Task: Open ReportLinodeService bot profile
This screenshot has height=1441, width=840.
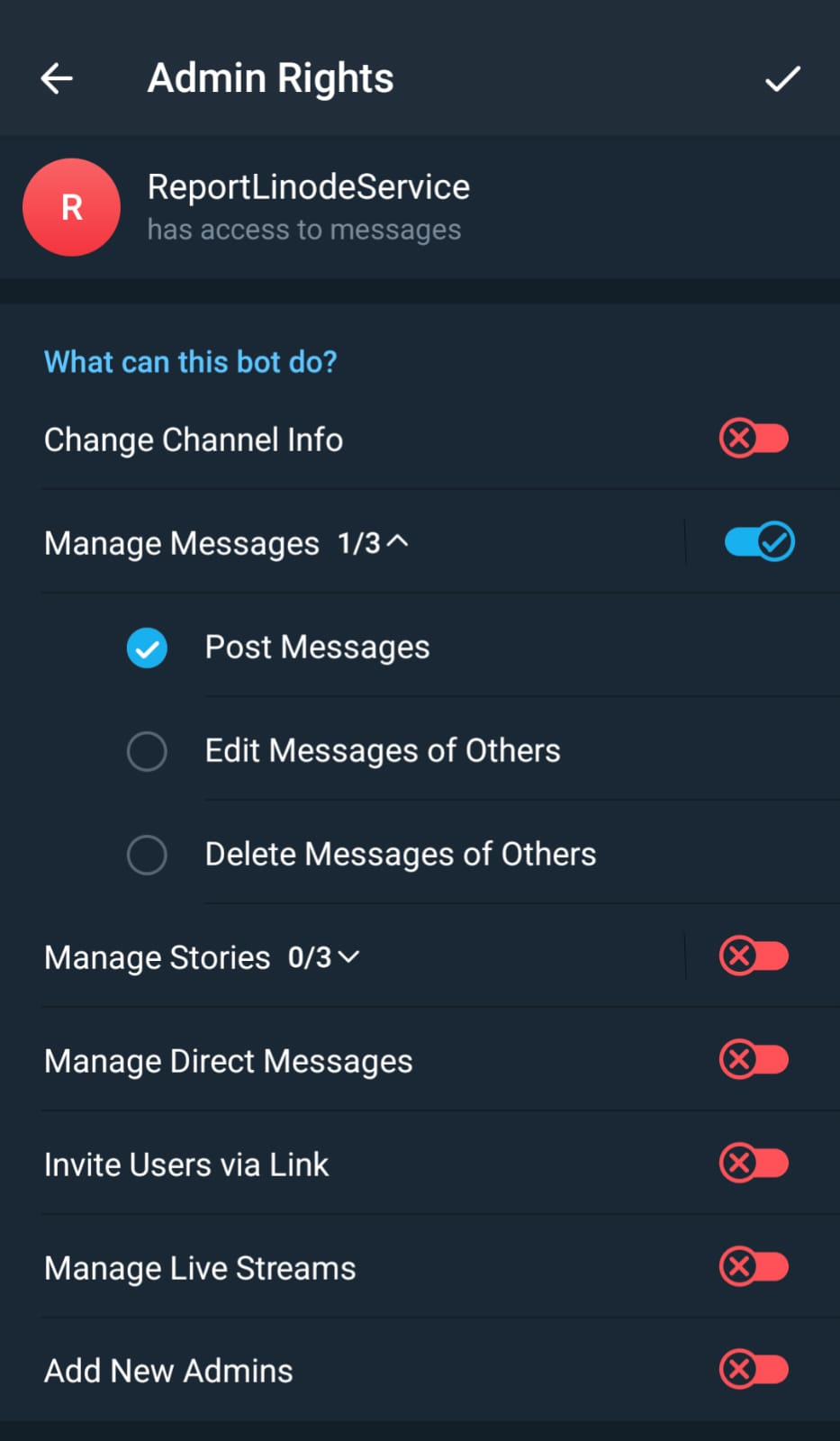Action: click(x=308, y=206)
